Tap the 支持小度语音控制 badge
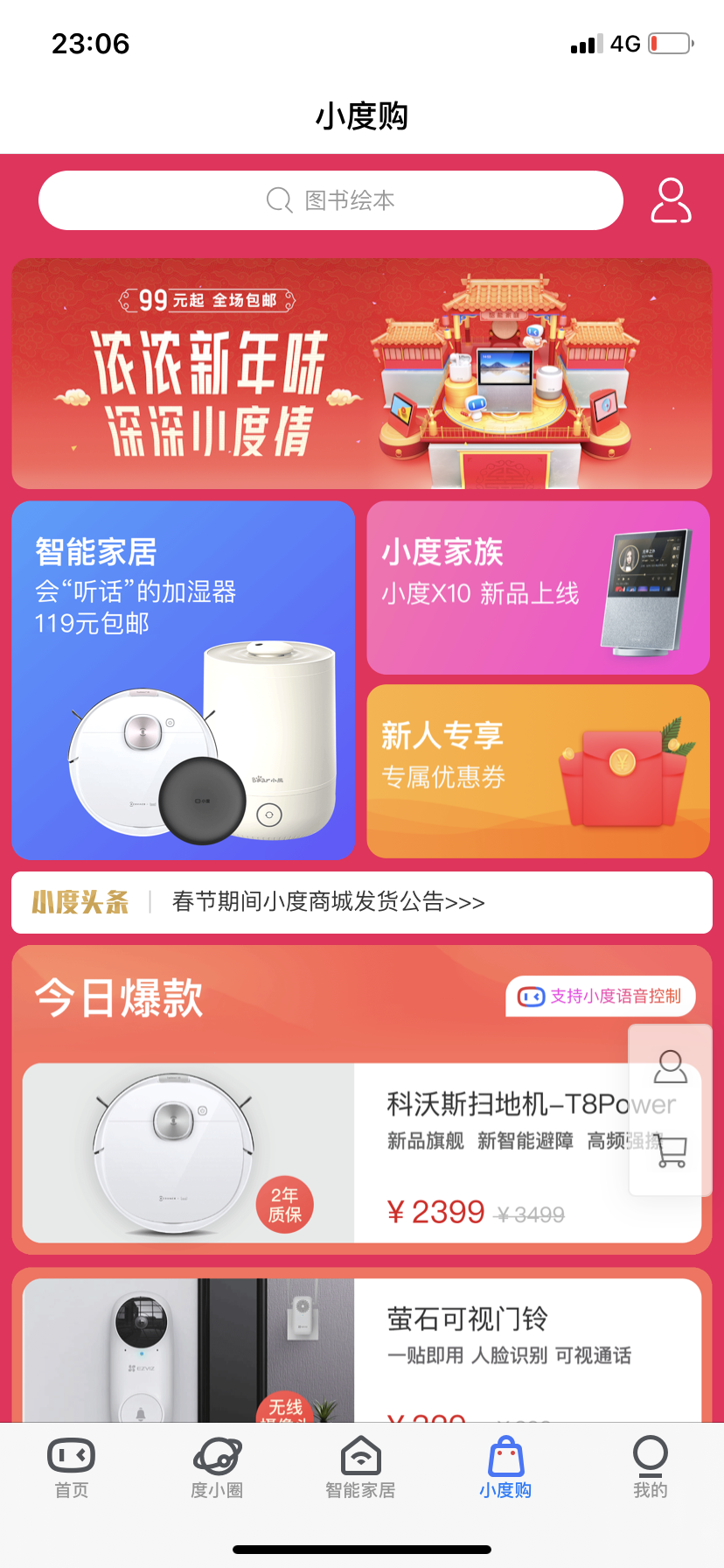The image size is (724, 1568). [x=600, y=996]
